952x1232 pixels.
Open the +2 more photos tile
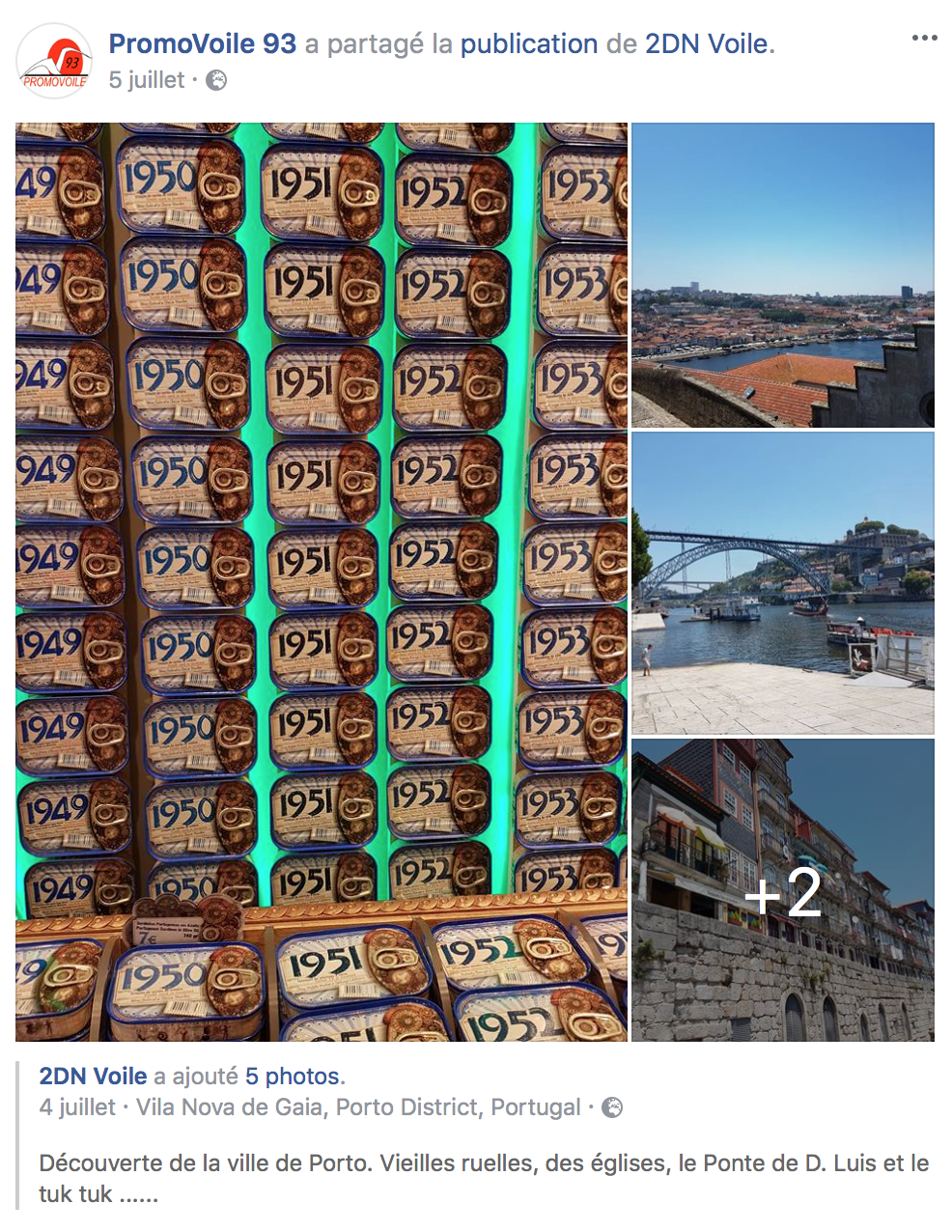click(x=782, y=890)
